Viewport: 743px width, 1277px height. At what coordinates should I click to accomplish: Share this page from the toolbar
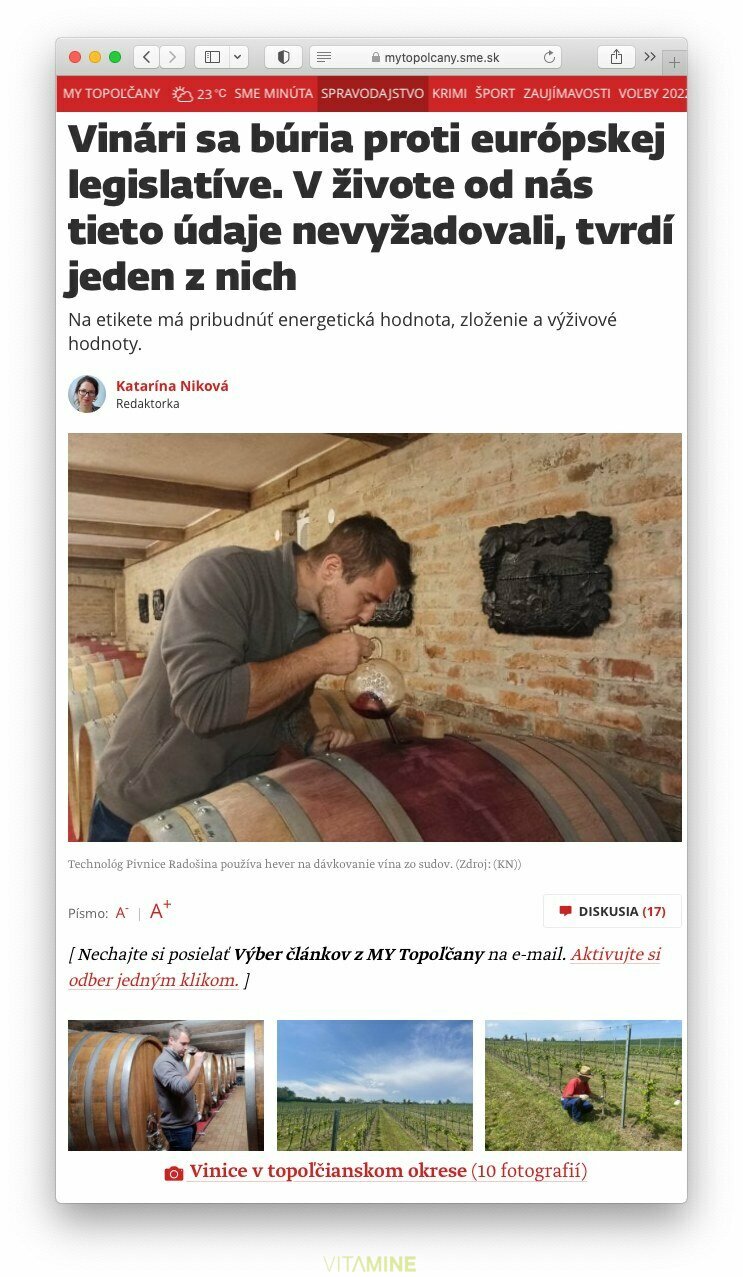[616, 57]
